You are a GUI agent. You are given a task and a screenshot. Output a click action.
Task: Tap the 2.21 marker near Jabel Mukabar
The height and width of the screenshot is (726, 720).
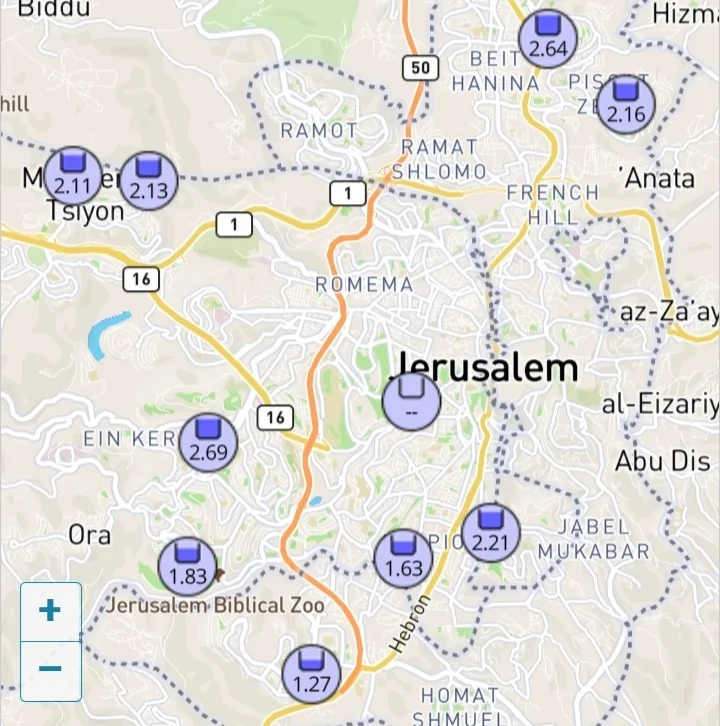(490, 533)
